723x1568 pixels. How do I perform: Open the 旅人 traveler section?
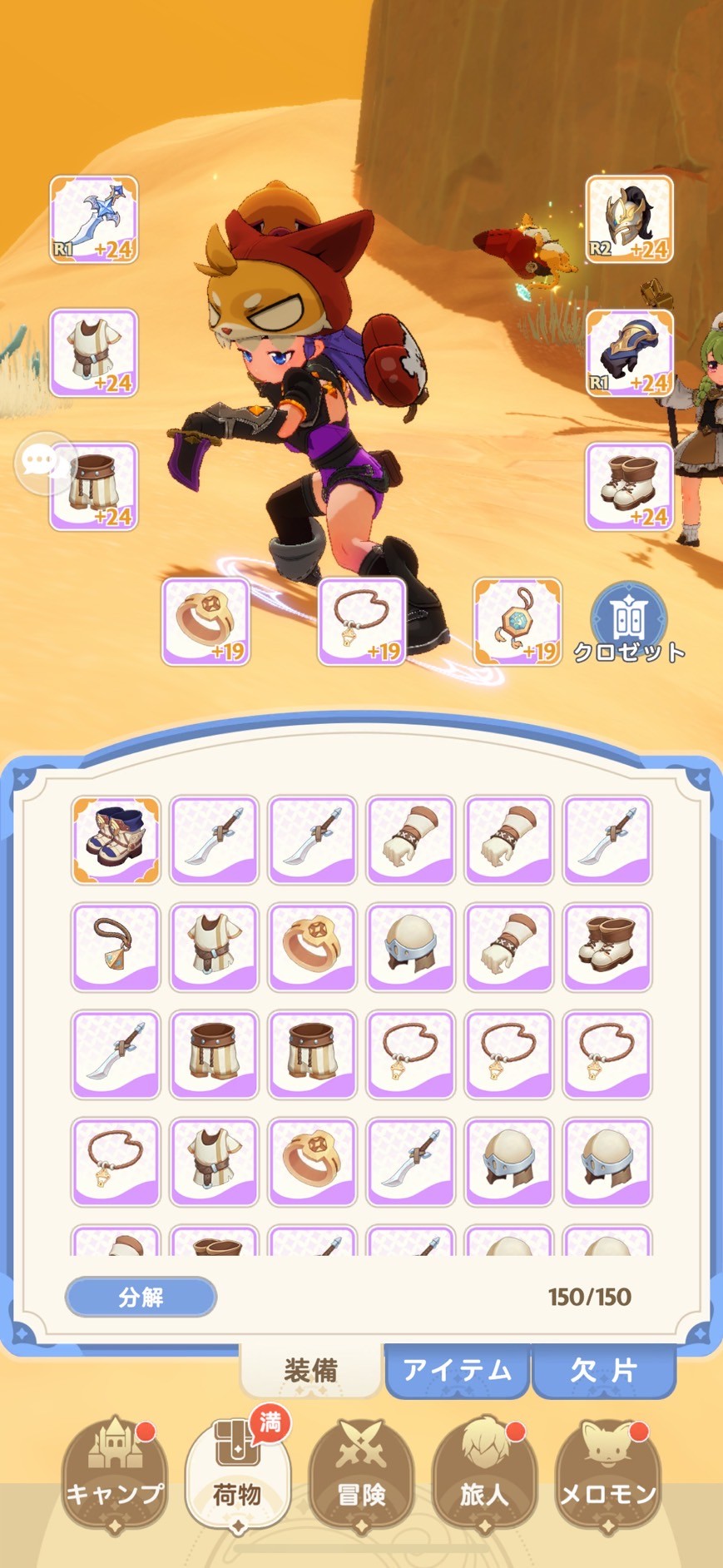point(484,1471)
